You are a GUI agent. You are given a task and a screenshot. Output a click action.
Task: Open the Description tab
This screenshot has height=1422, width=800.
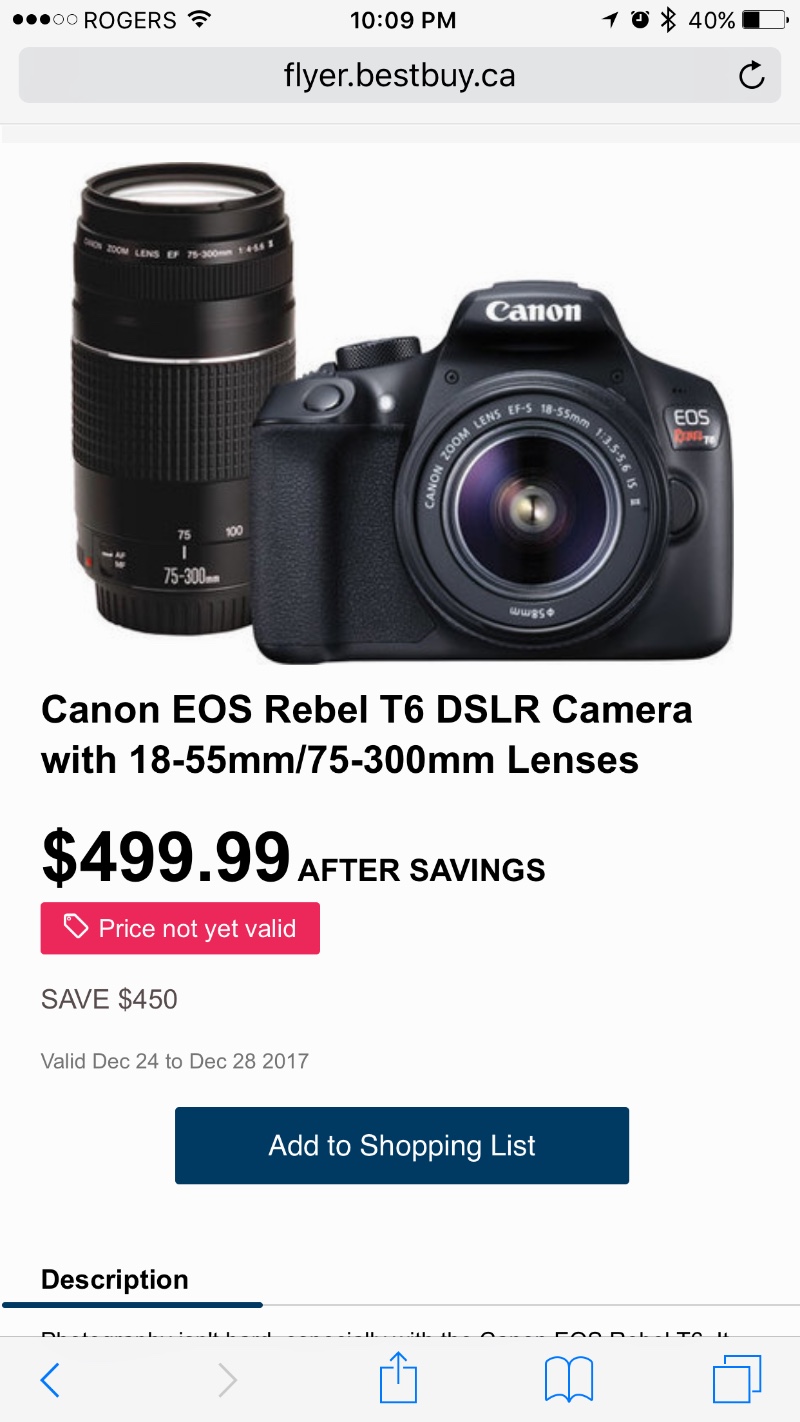coord(115,1280)
